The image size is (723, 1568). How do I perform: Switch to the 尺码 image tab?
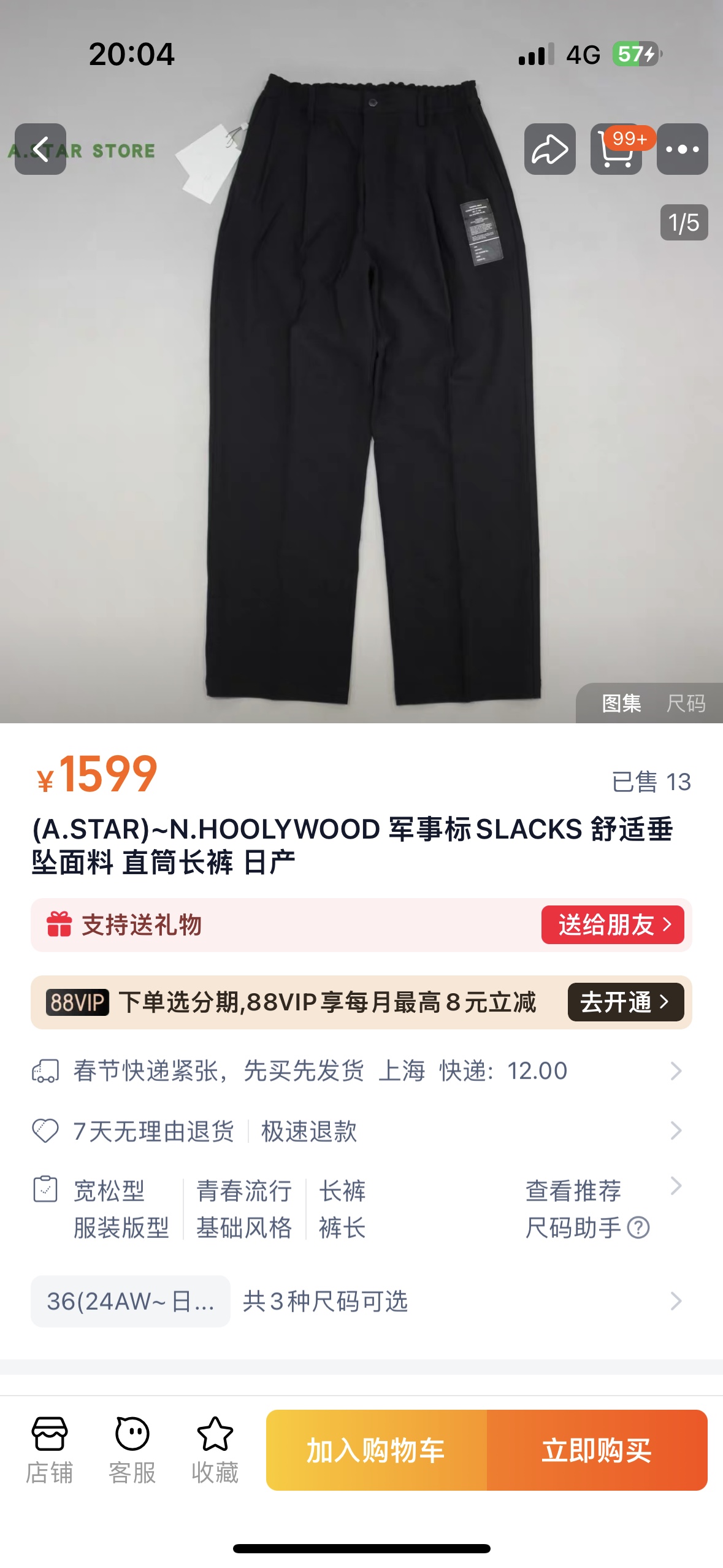[x=686, y=703]
